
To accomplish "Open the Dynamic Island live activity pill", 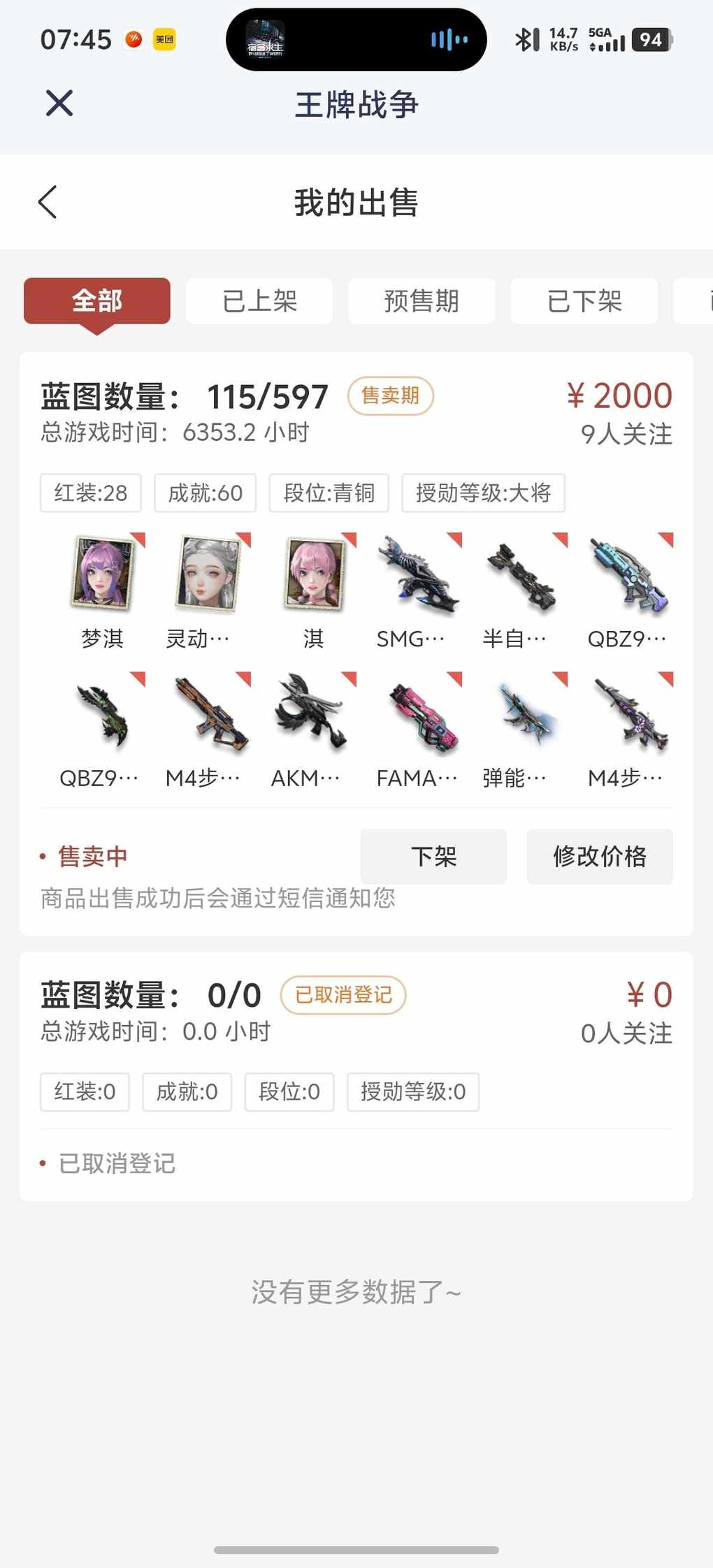I will (x=356, y=40).
